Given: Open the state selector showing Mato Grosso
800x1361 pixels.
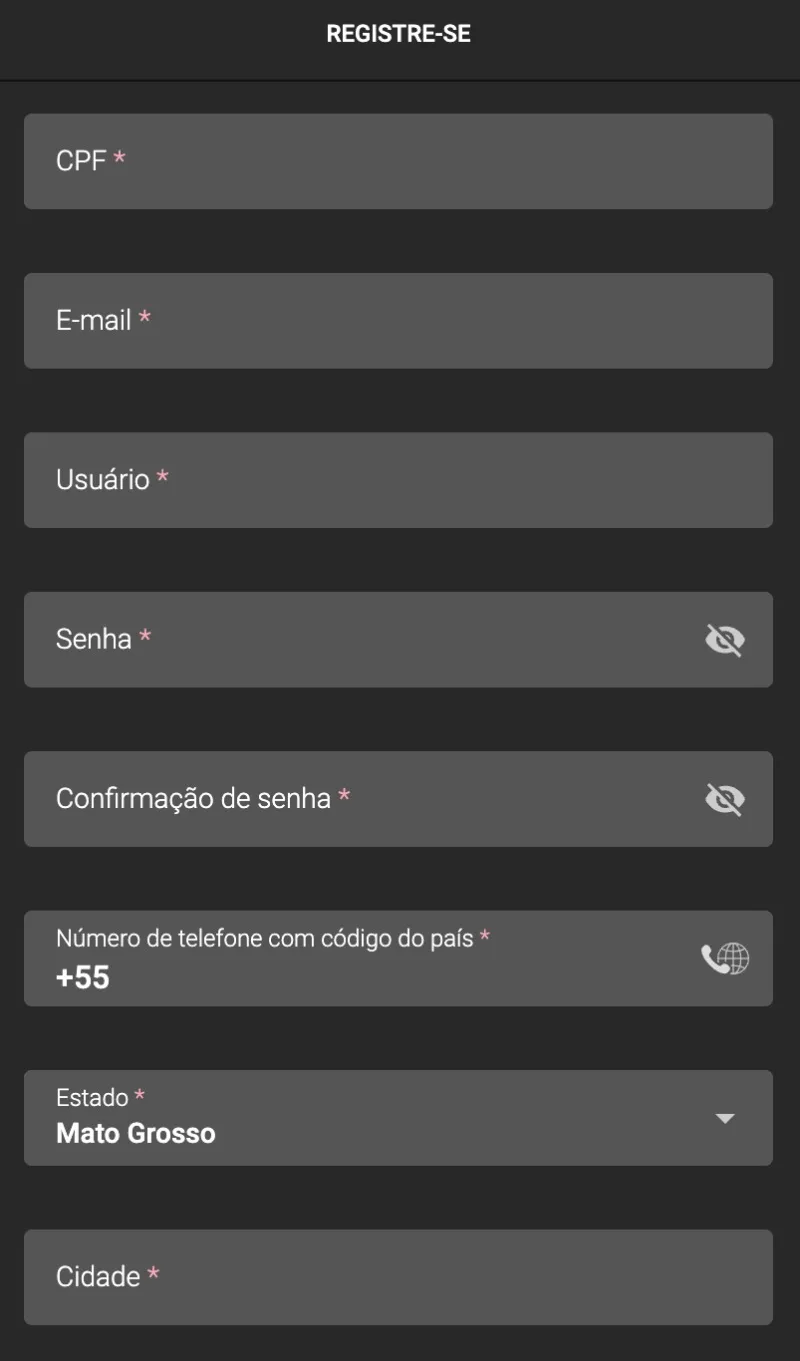Looking at the screenshot, I should (724, 1118).
